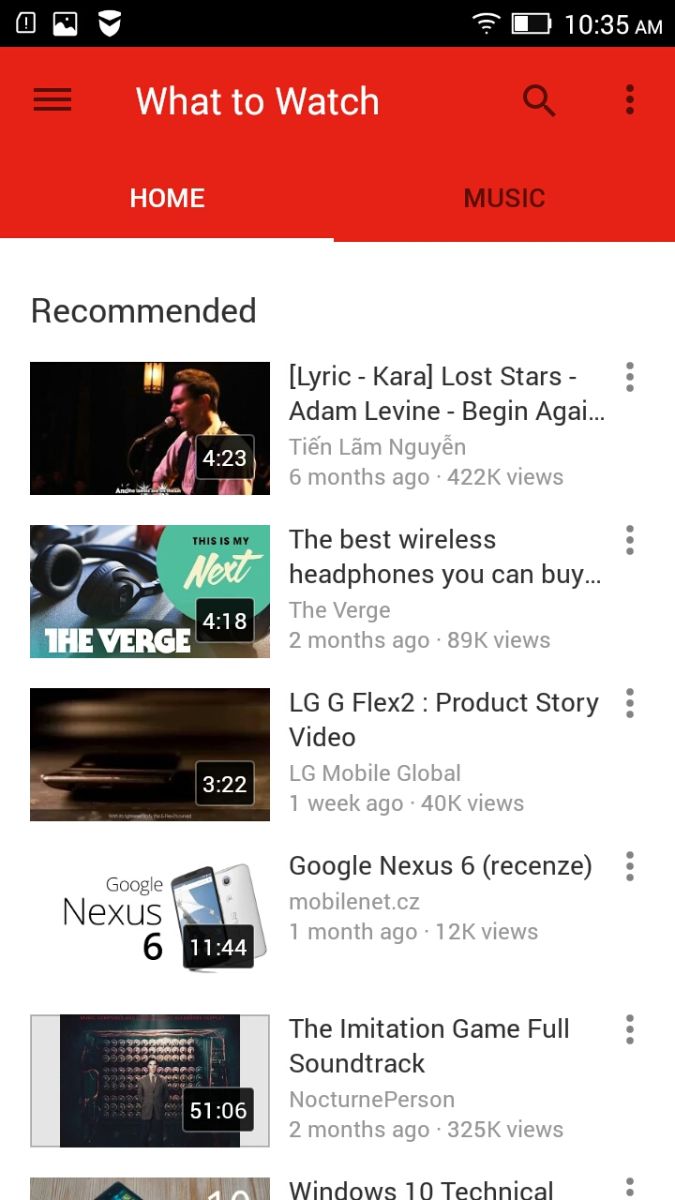This screenshot has width=675, height=1200.
Task: Play The Imitation Game Full Soundtrack
Action: pos(150,1080)
